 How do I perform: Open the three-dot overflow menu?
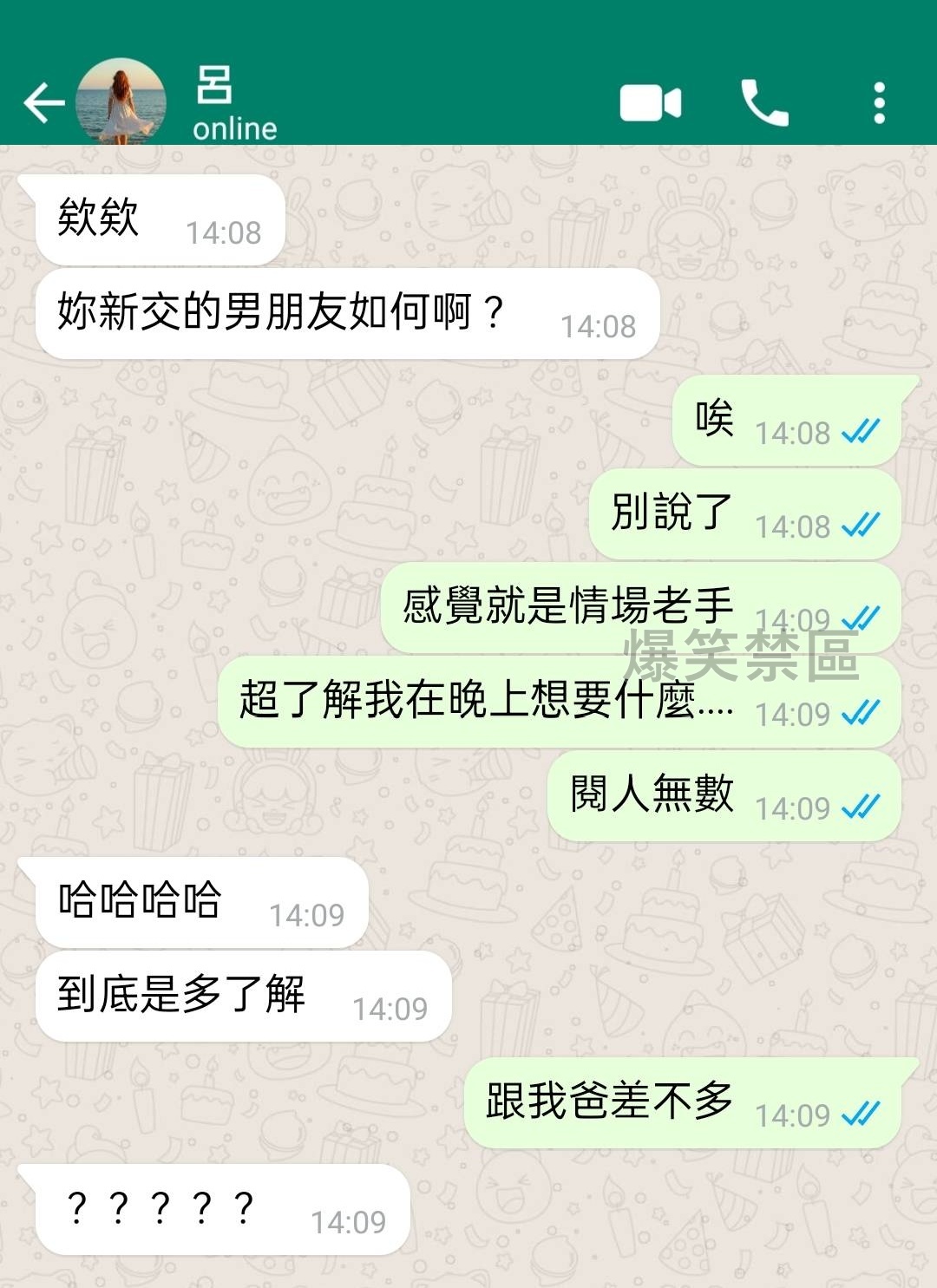point(879,103)
